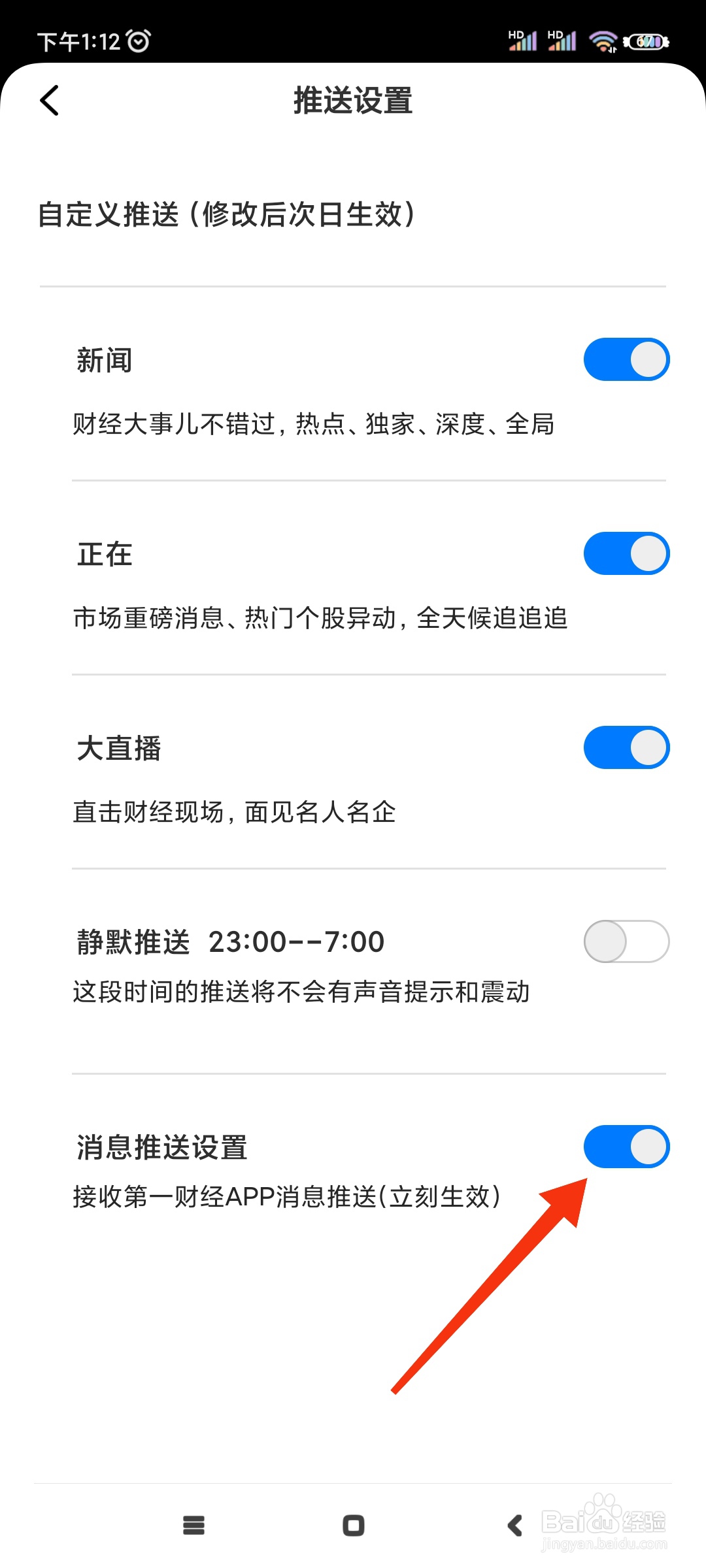Disable the 正在 push switch
Viewport: 706px width, 1568px height.
point(626,553)
